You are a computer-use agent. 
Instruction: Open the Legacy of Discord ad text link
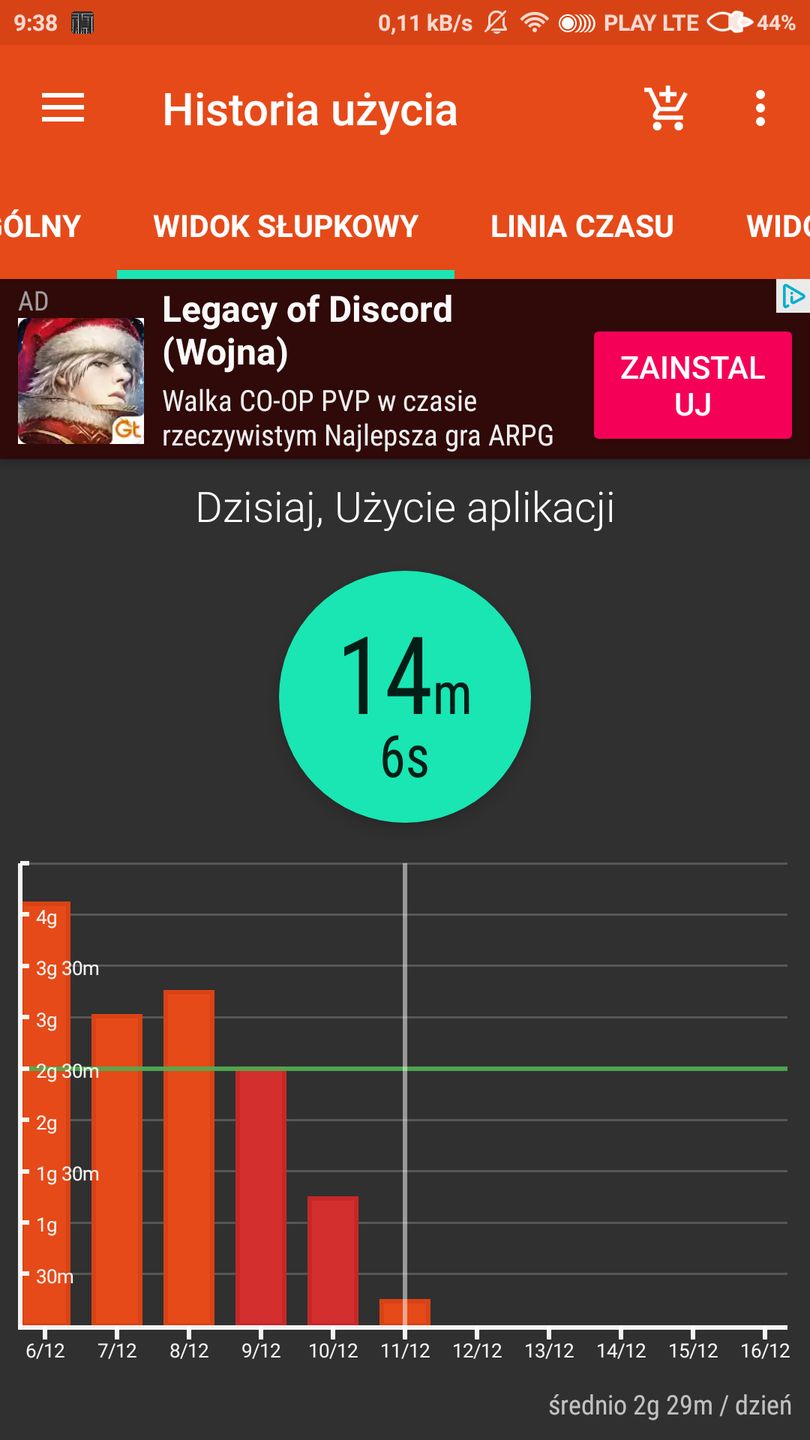pos(307,330)
